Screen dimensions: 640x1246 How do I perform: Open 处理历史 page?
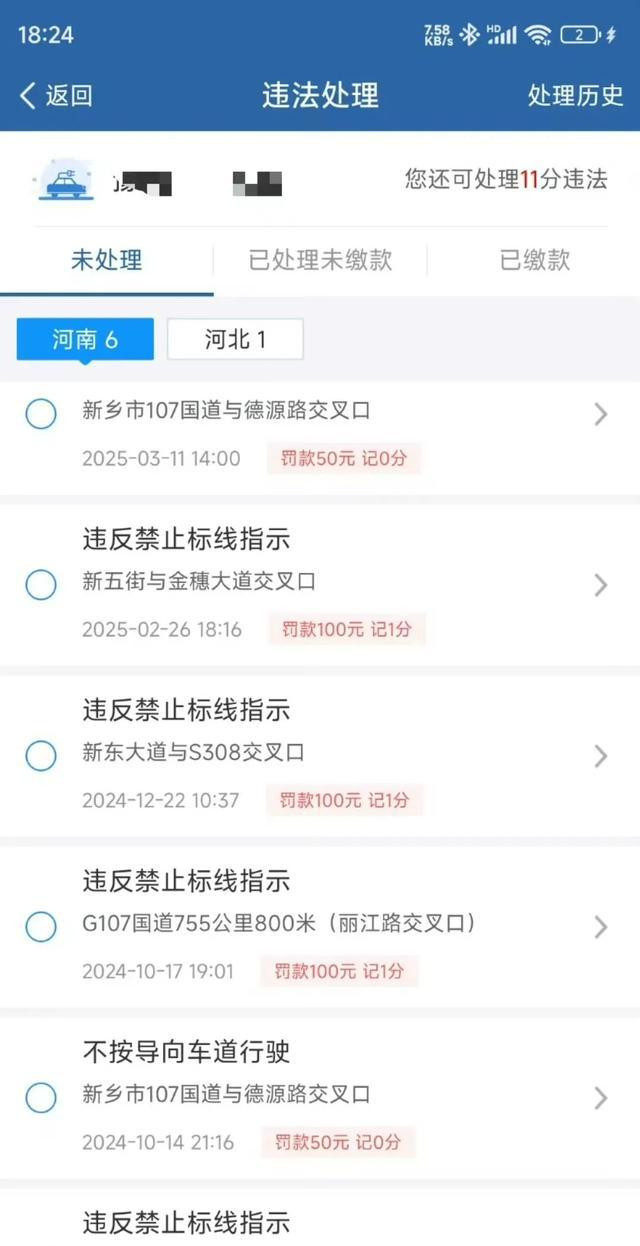coord(575,95)
